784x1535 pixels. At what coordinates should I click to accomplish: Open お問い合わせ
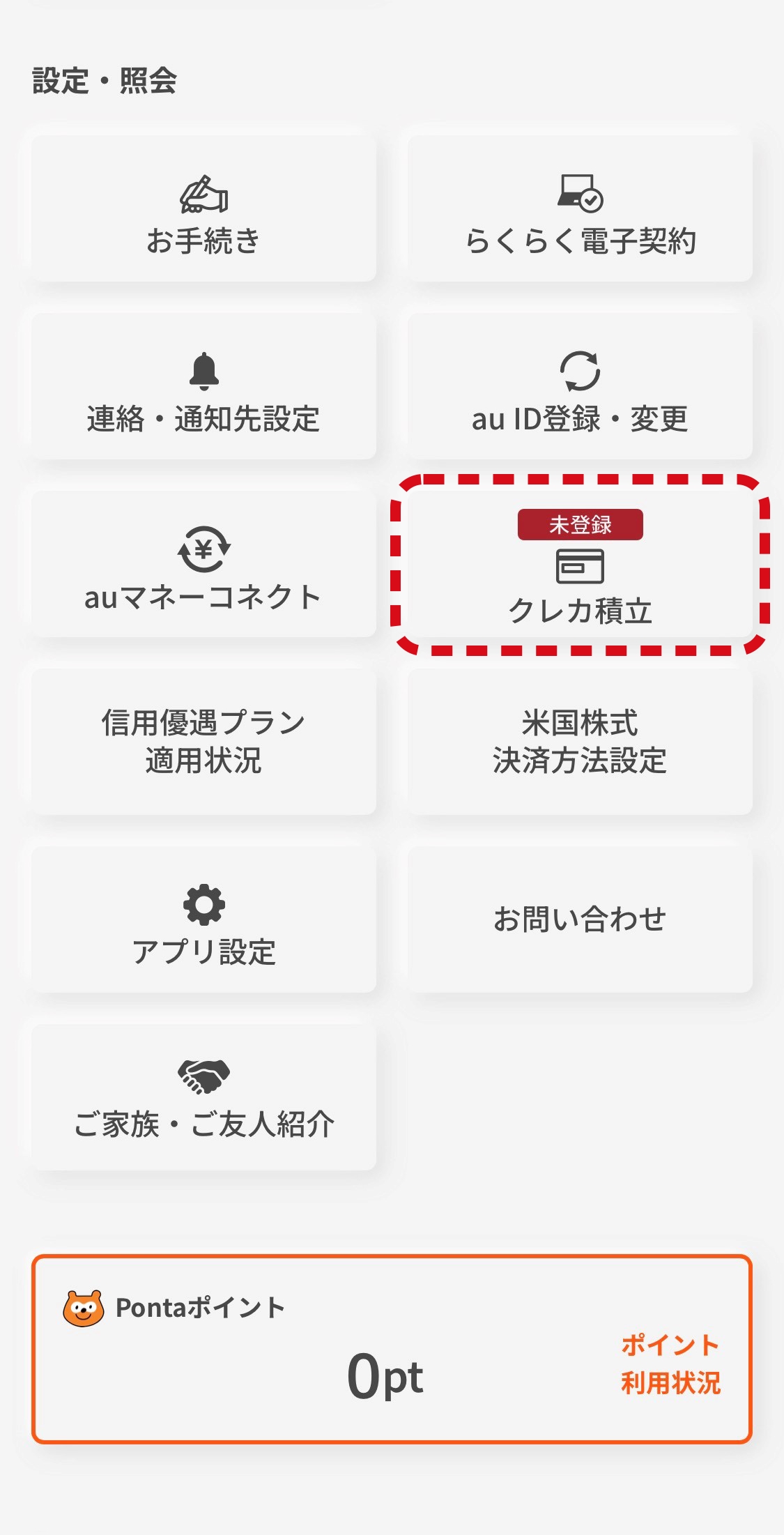tap(580, 919)
